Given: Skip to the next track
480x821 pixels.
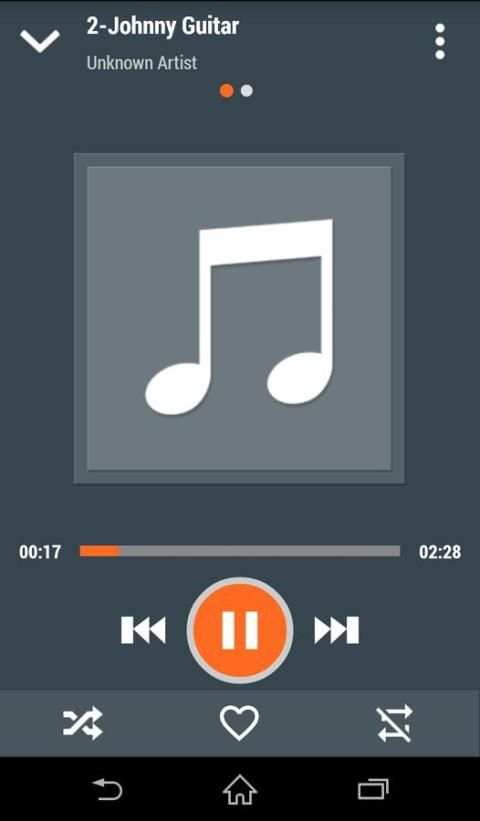Looking at the screenshot, I should click(x=337, y=630).
